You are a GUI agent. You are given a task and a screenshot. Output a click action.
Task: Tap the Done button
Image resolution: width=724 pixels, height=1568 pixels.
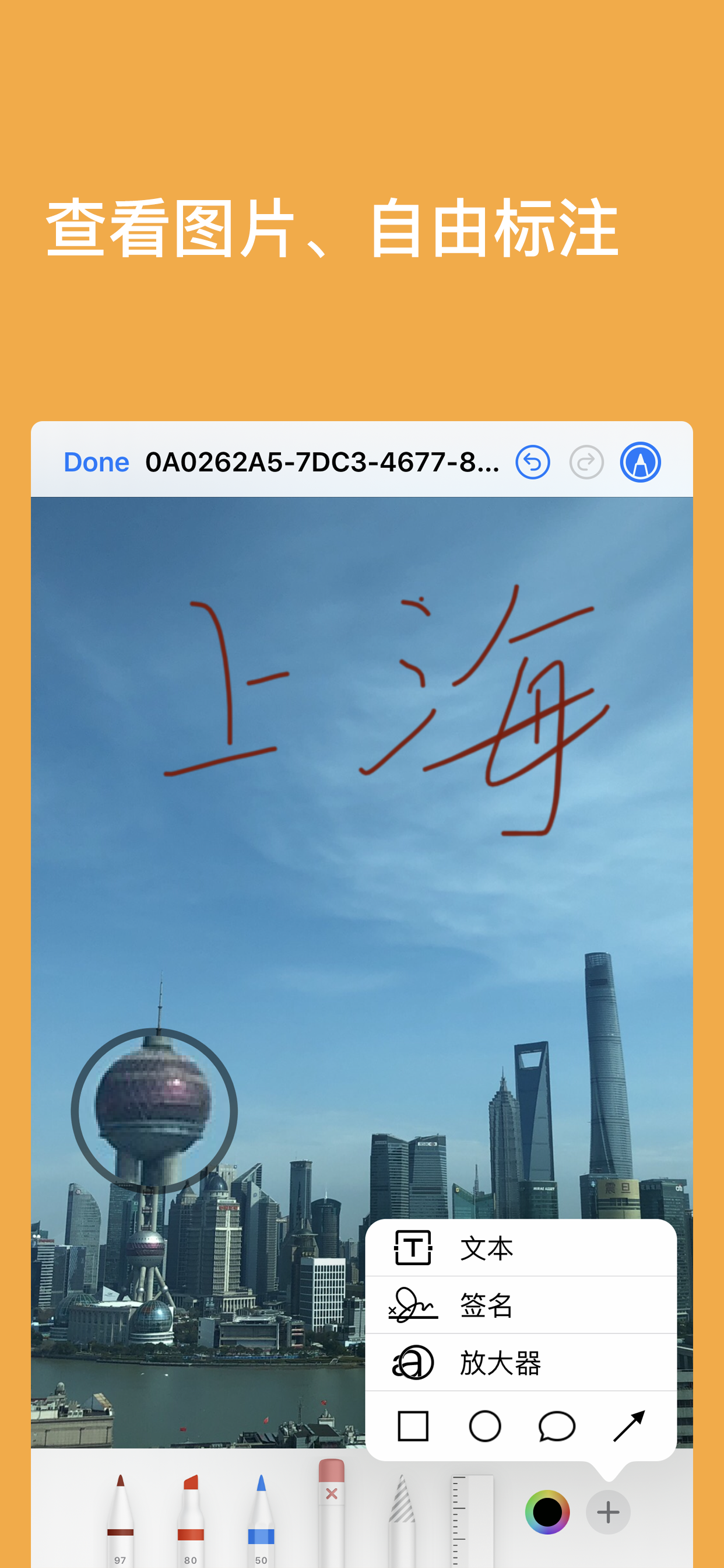pos(96,463)
